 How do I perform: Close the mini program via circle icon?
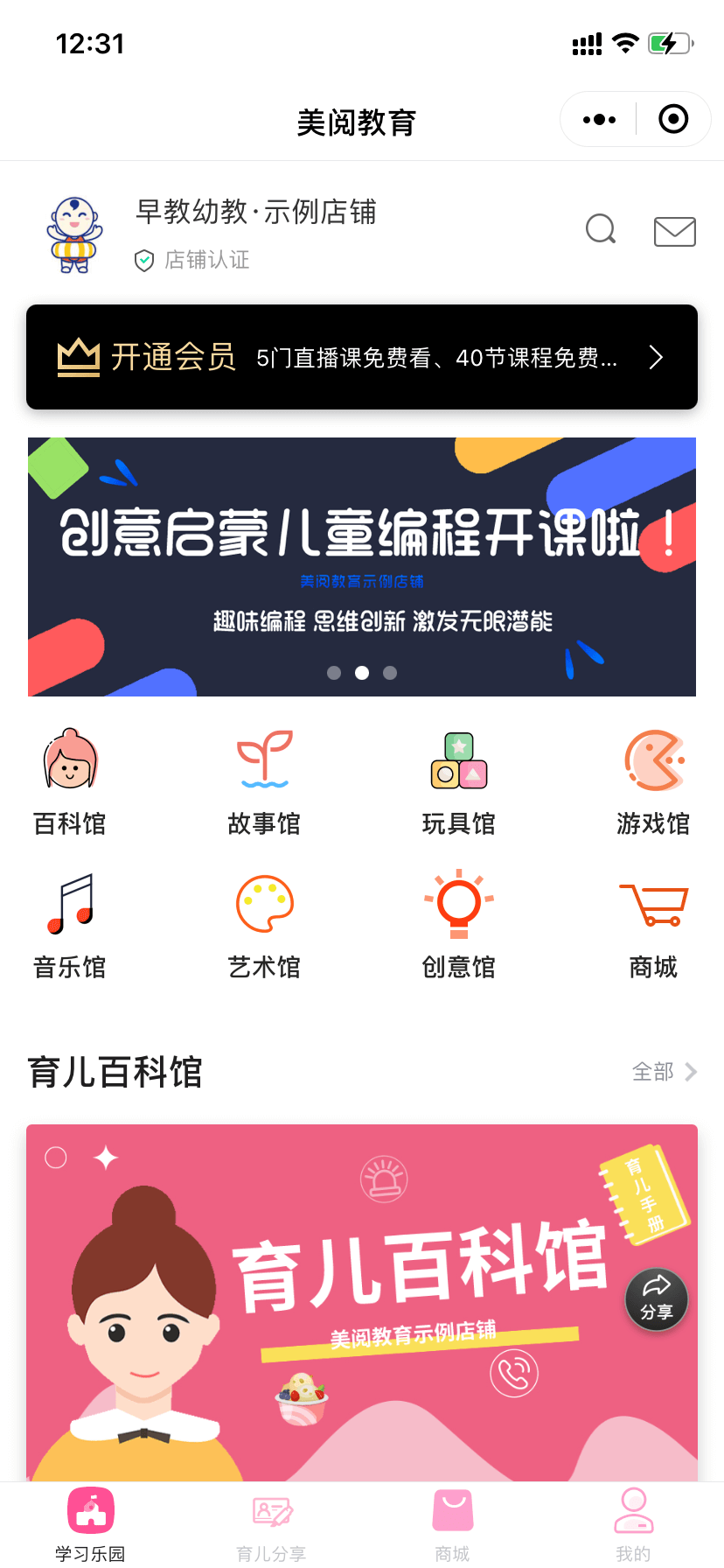tap(673, 119)
